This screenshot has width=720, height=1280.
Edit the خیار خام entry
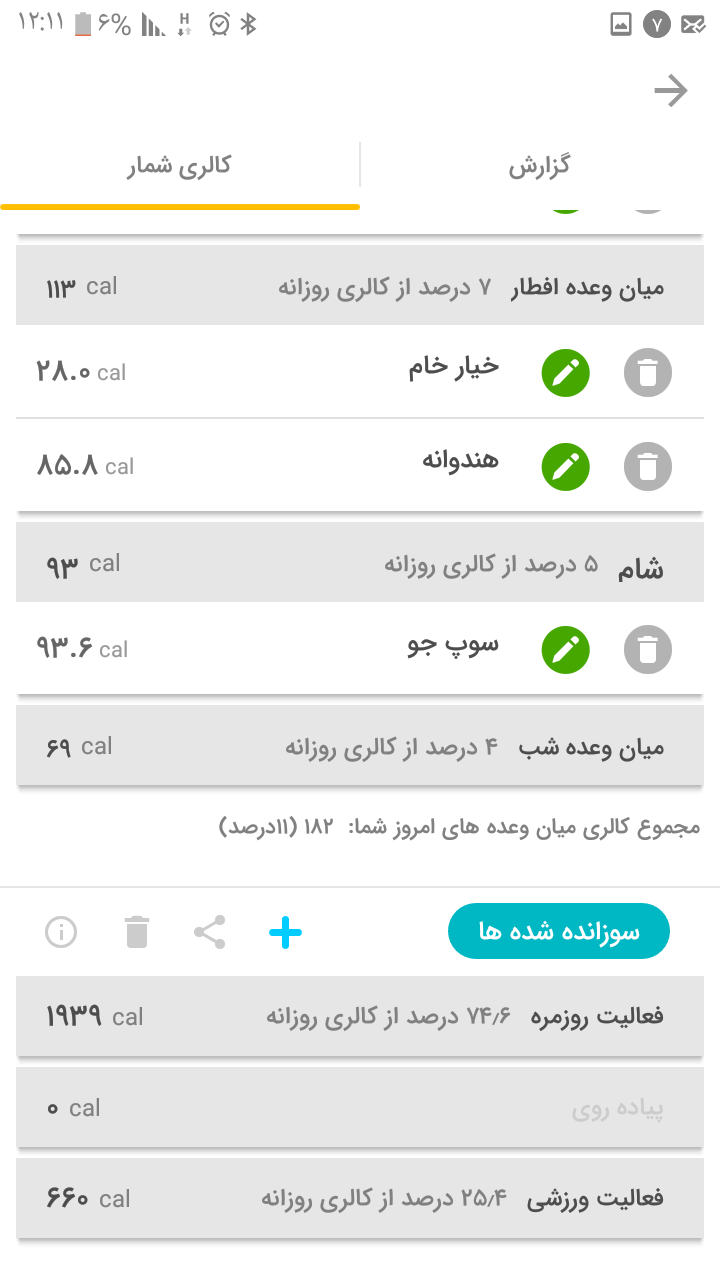click(566, 374)
